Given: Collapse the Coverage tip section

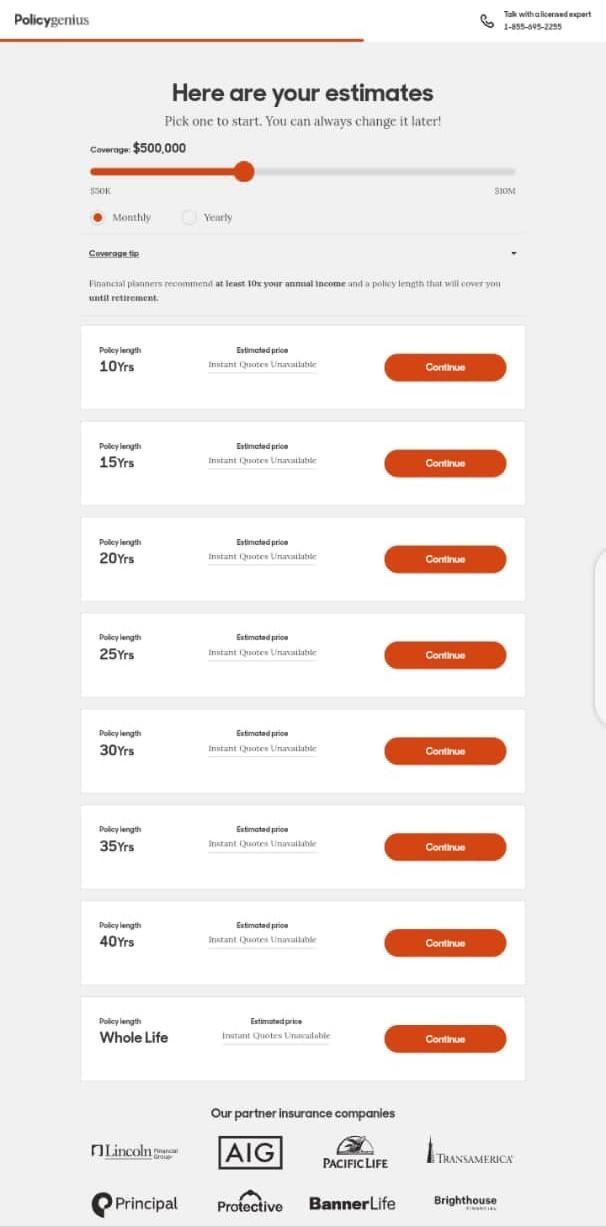Looking at the screenshot, I should point(513,253).
